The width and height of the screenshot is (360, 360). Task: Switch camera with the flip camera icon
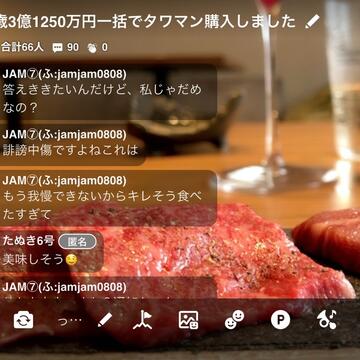click(23, 320)
